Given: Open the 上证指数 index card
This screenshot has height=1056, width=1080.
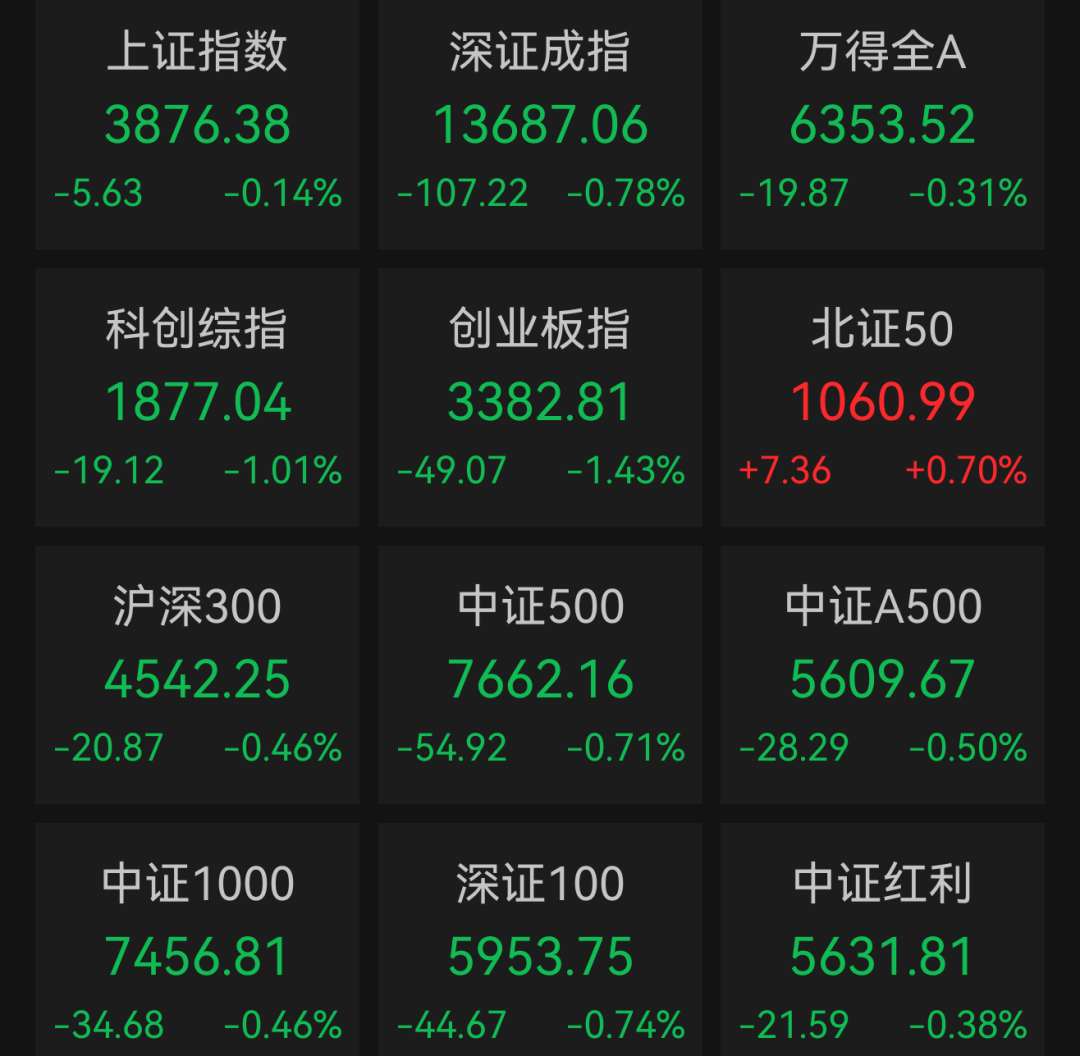Looking at the screenshot, I should coord(197,124).
